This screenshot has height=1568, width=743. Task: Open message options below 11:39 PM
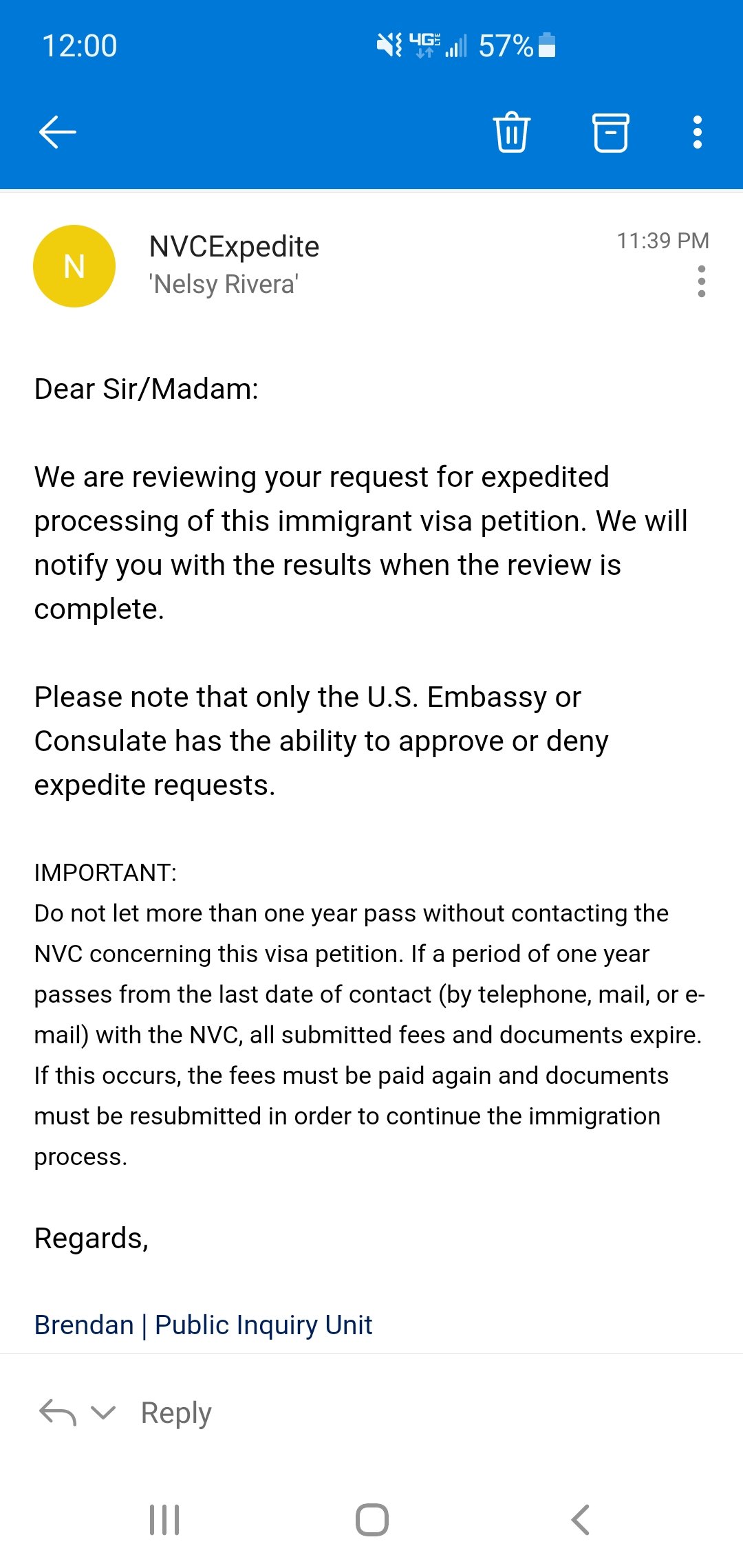(701, 281)
